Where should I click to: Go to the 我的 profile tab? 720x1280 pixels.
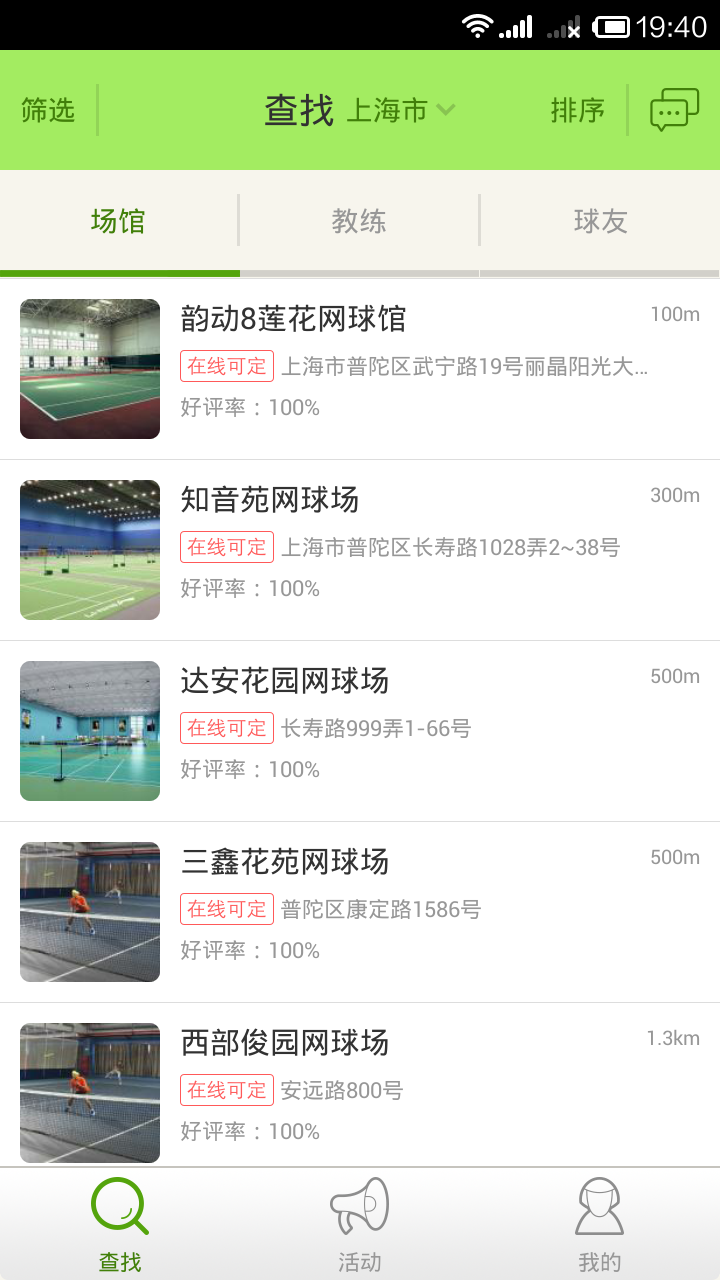[599, 1224]
